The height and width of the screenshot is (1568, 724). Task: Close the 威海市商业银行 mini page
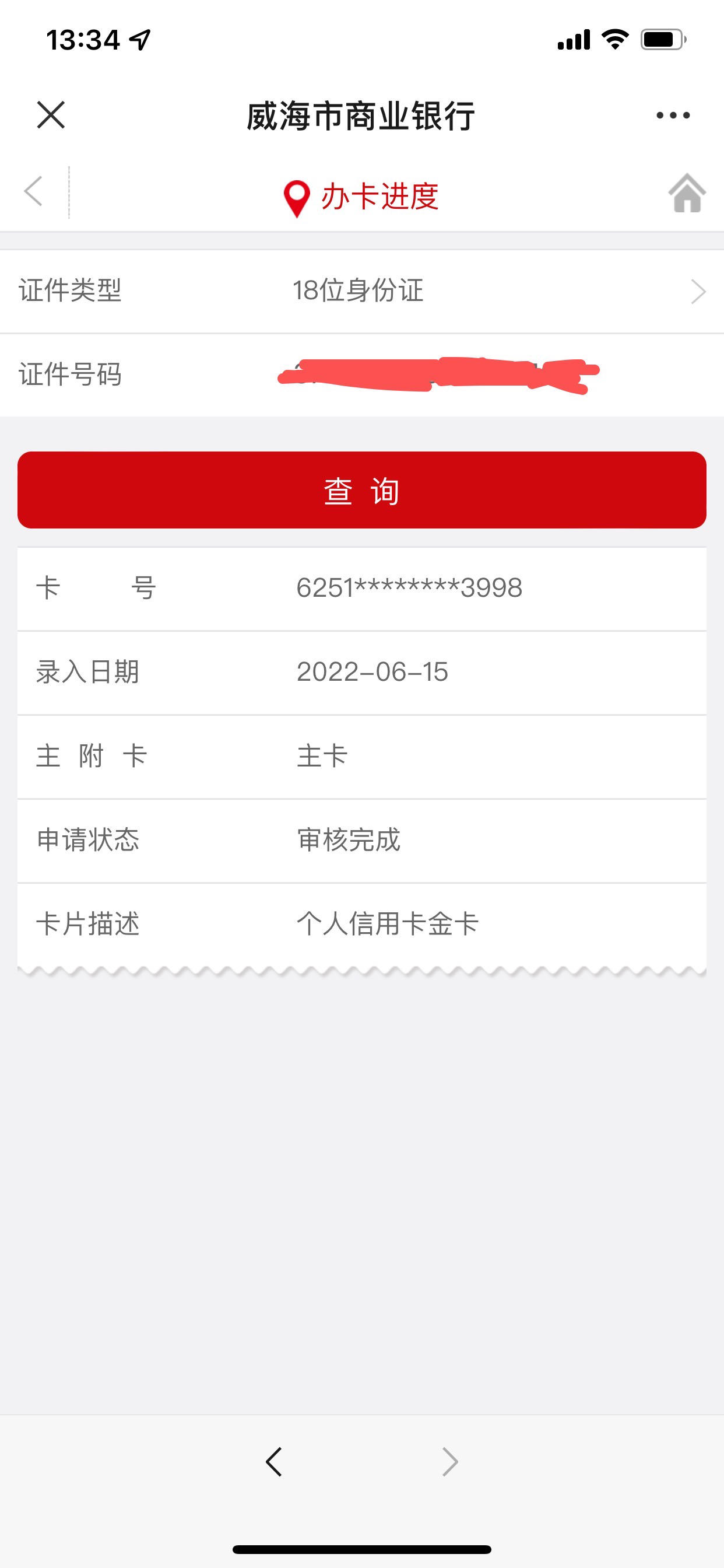tap(51, 115)
